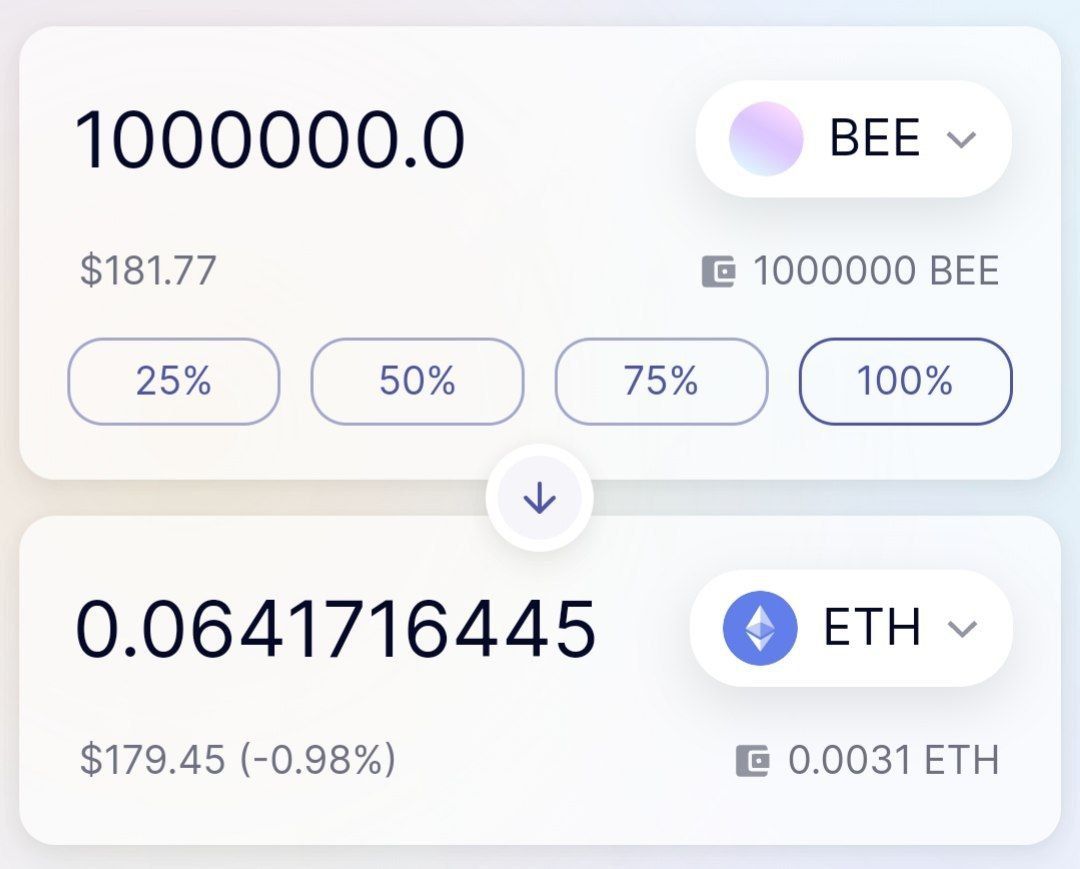Screen dimensions: 1080x869
Task: Open the ETH token selector dropdown
Action: point(851,628)
